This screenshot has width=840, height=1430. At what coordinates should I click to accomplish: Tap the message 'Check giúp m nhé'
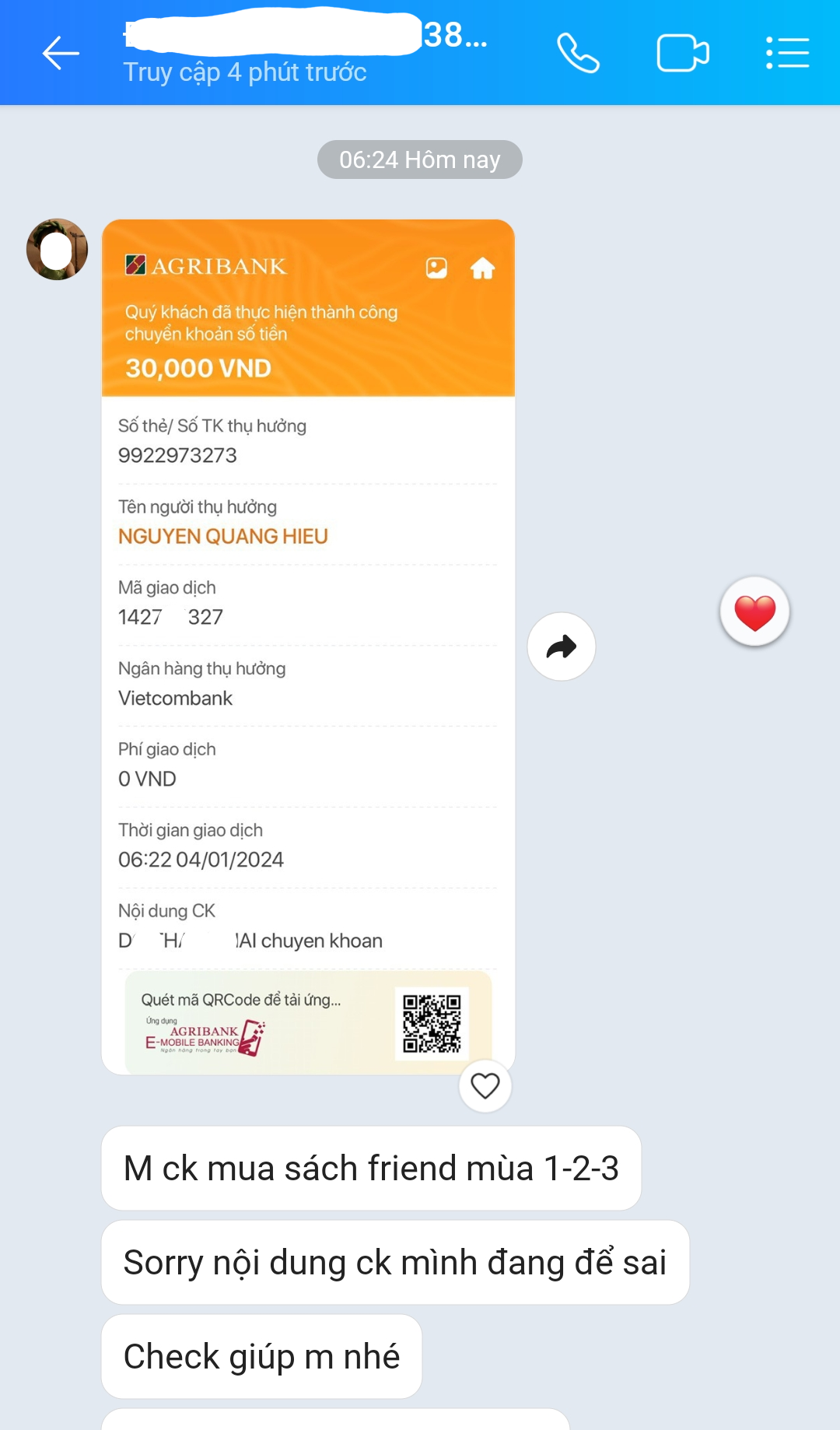(x=261, y=1355)
